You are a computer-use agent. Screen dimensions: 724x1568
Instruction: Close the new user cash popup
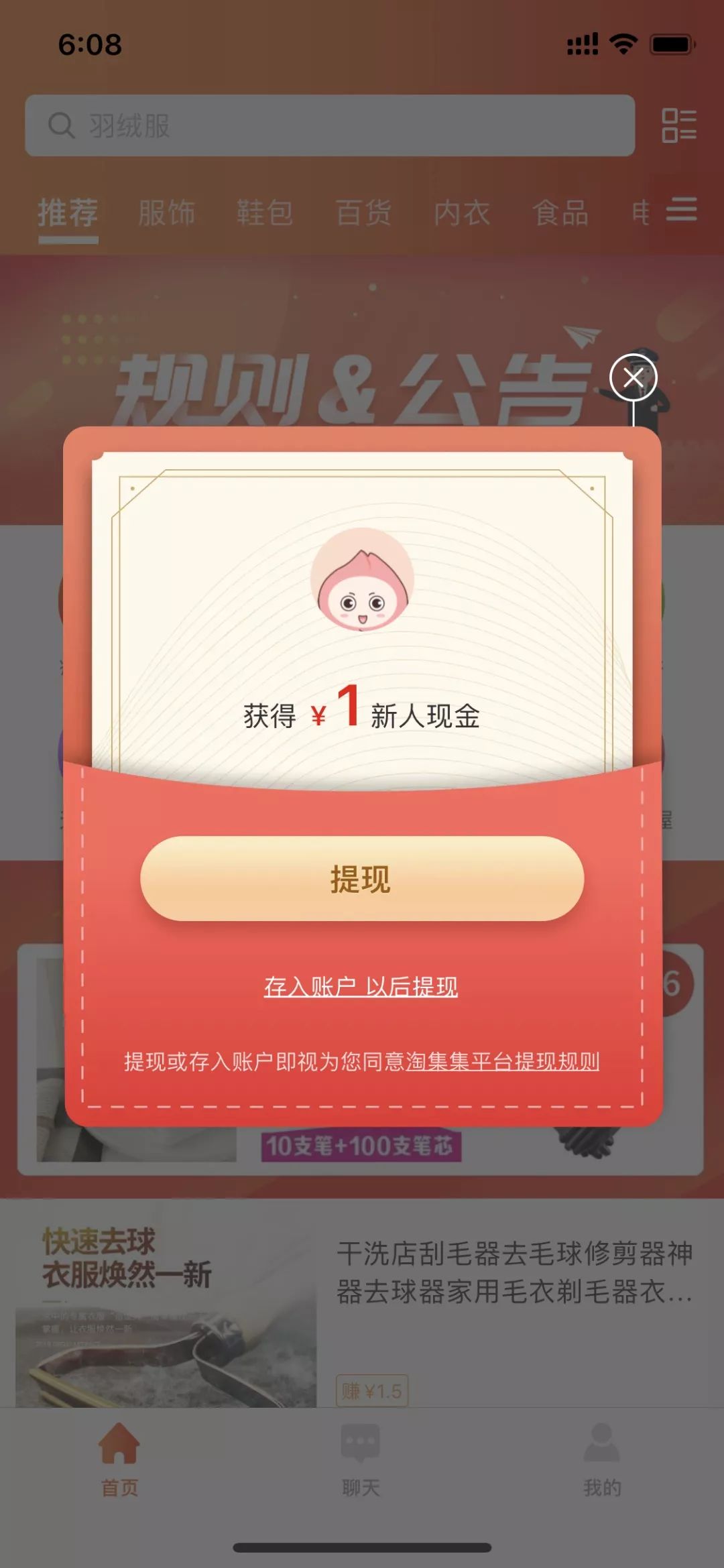(x=633, y=377)
